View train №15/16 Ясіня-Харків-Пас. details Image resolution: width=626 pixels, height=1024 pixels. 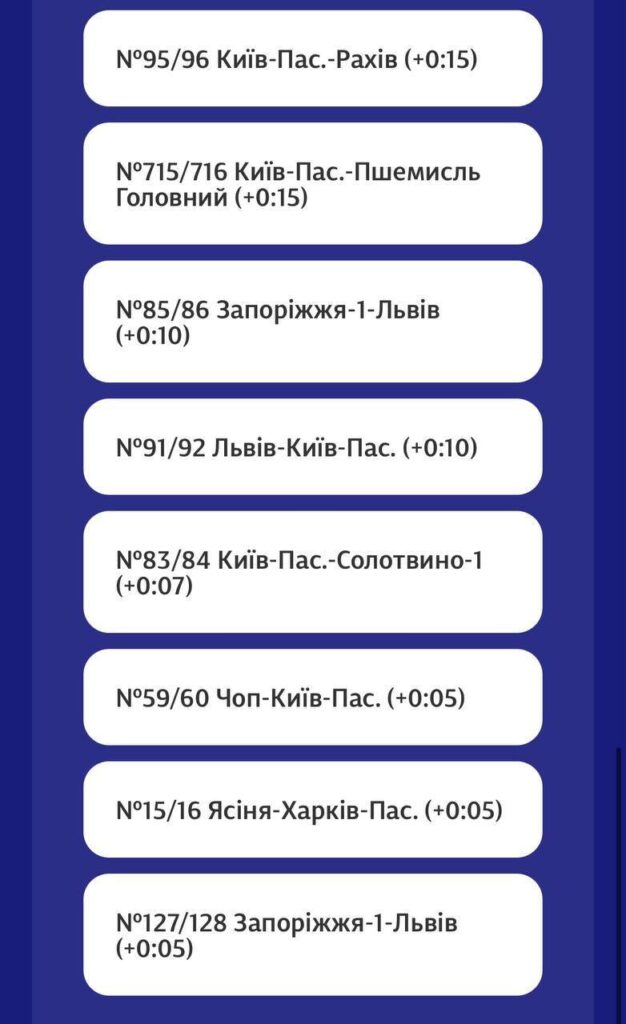coord(312,809)
